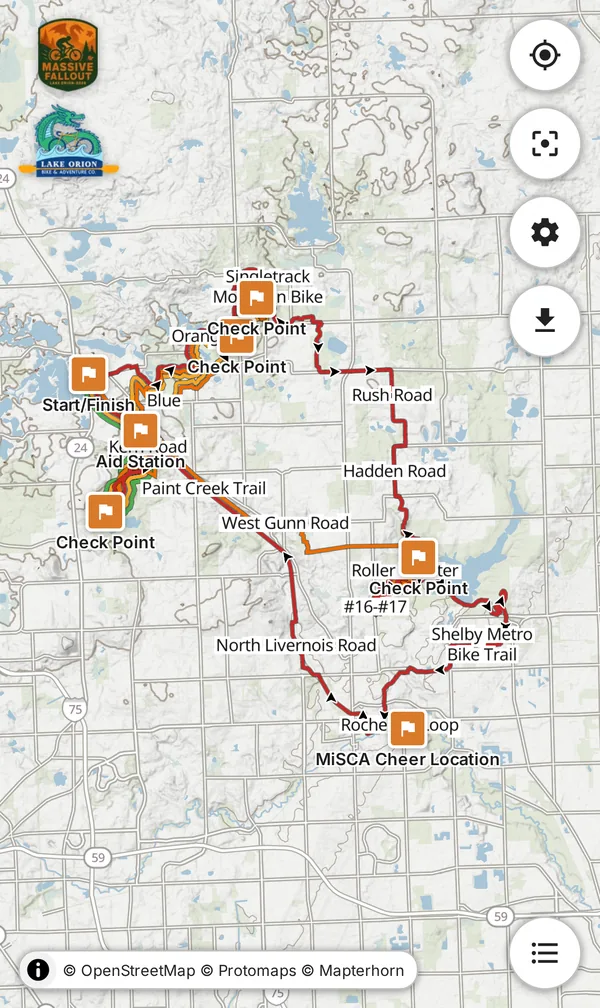Open the MiSCA Cheer Location marker

point(408,728)
